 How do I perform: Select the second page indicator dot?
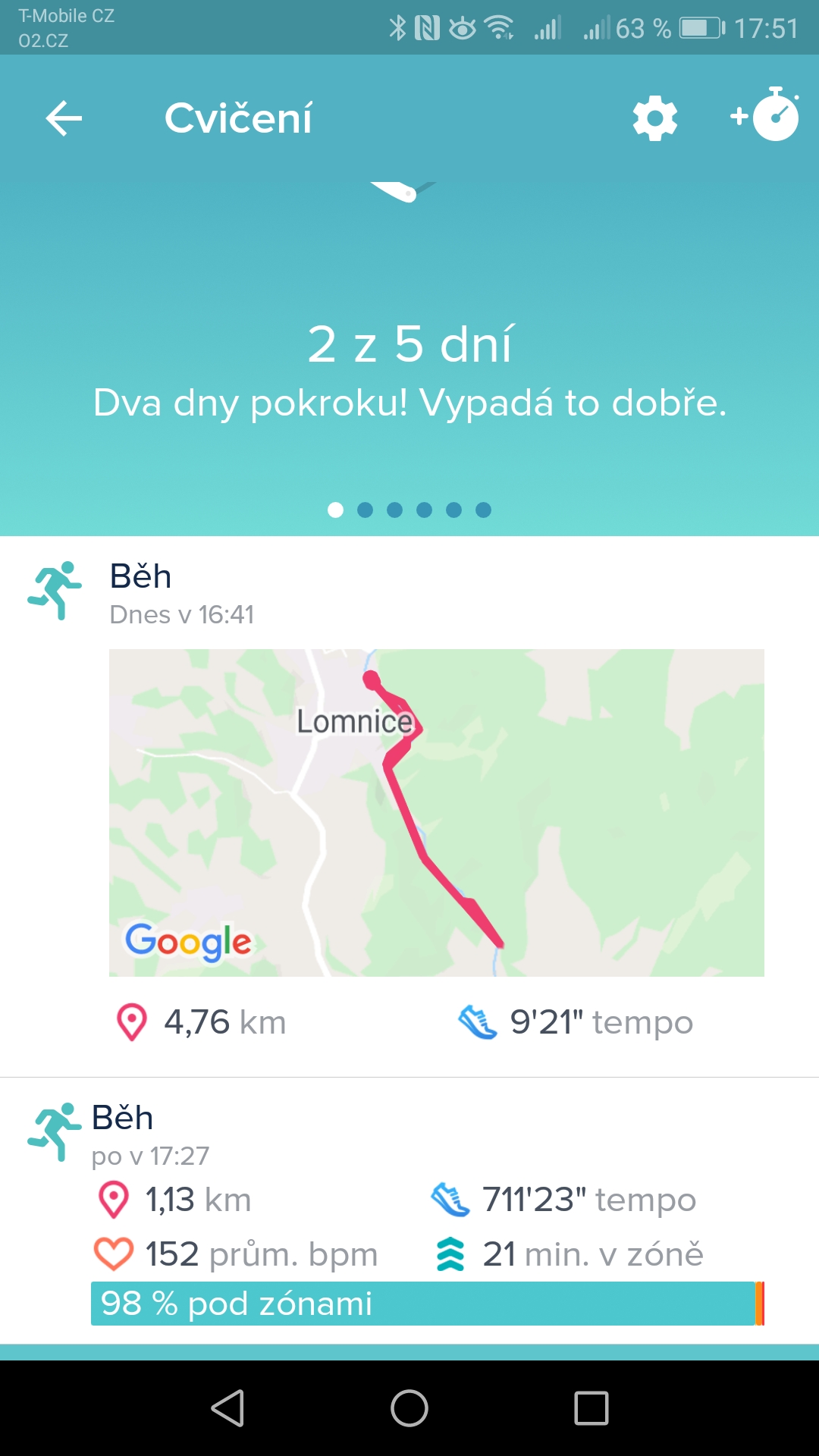tap(365, 510)
